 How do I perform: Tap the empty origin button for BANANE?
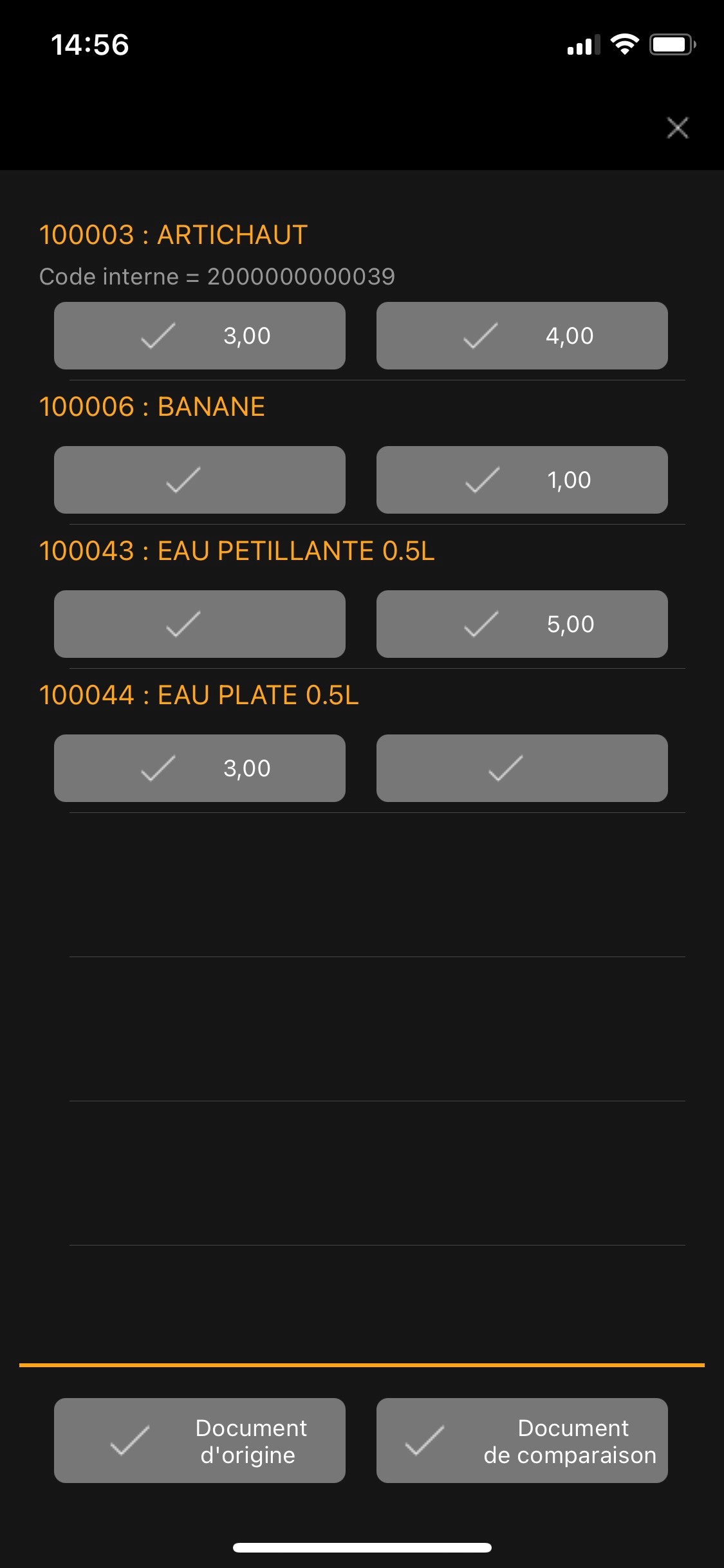point(200,480)
